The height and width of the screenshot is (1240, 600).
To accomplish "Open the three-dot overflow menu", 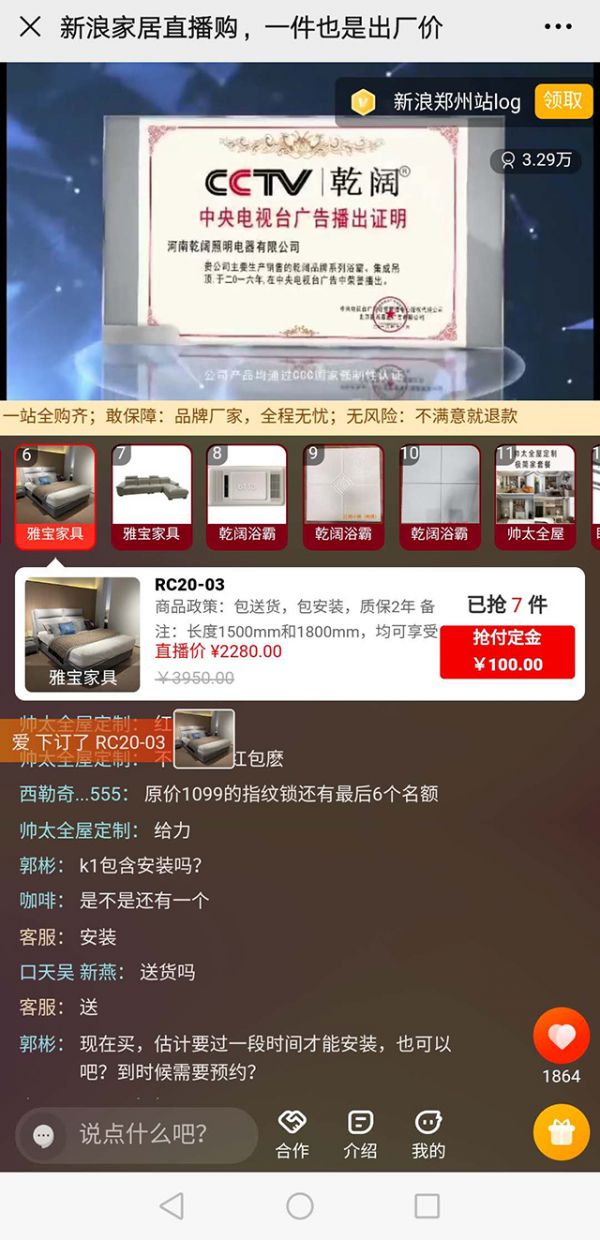I will pyautogui.click(x=558, y=27).
